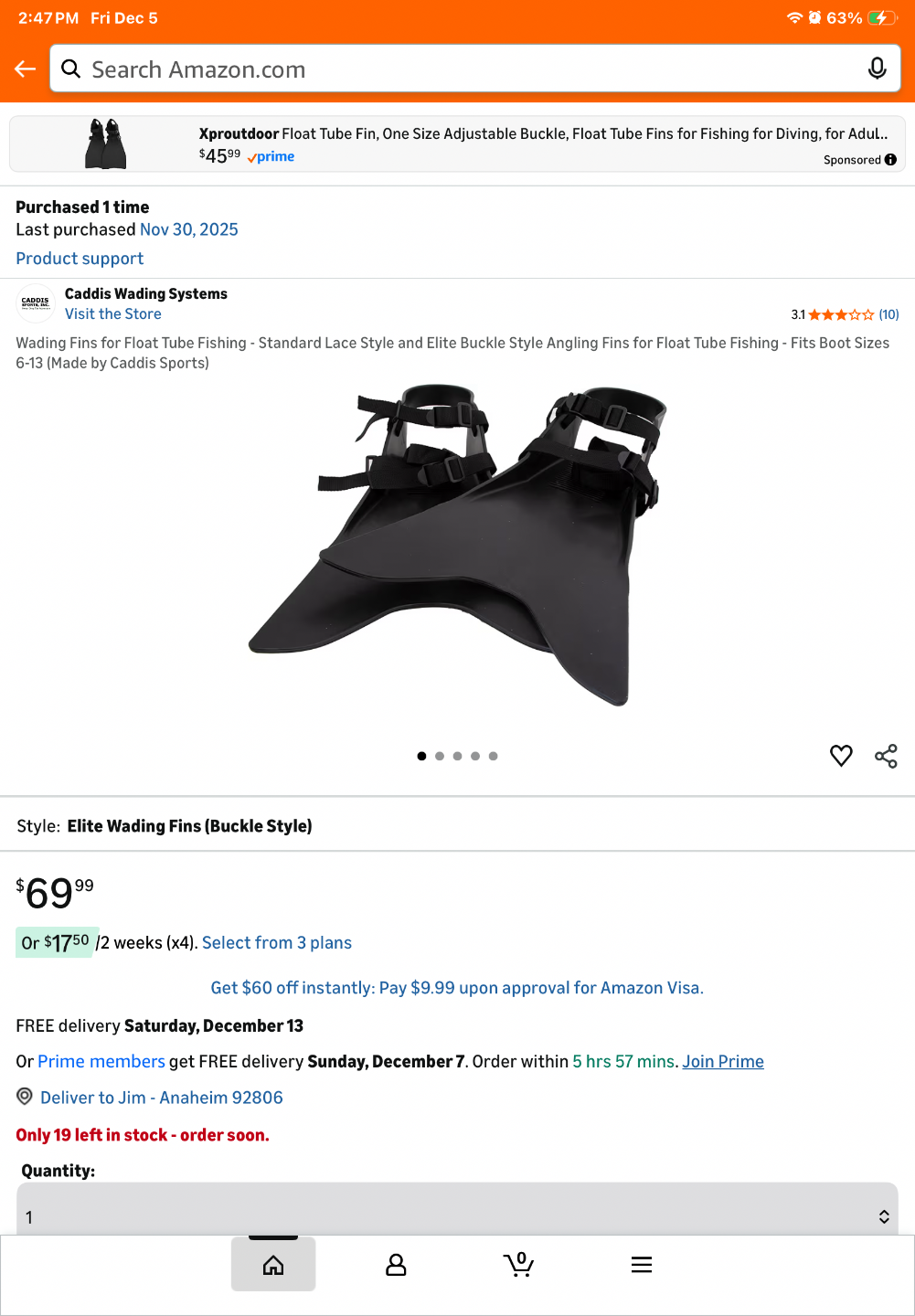Share this product listing

886,756
